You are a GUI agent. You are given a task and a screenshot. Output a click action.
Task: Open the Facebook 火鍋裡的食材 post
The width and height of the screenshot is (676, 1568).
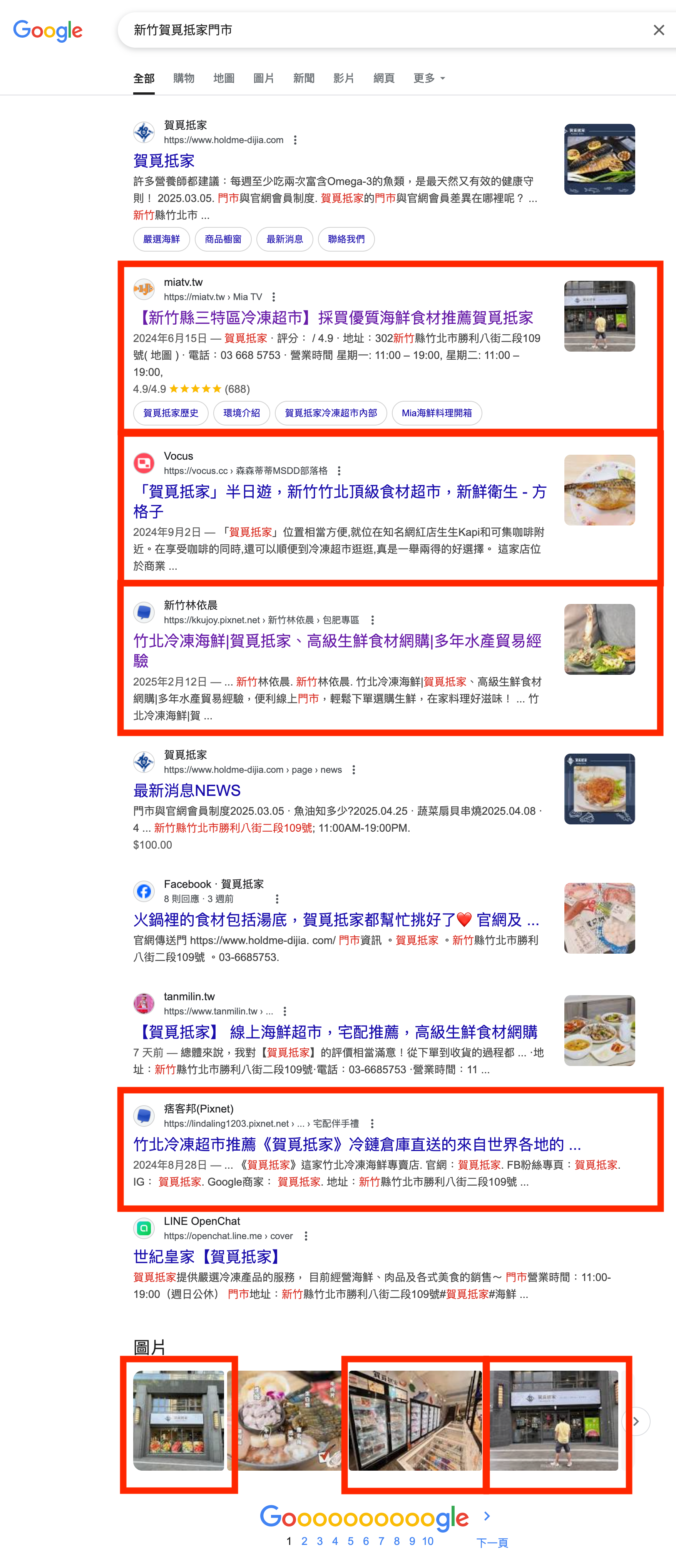[336, 919]
